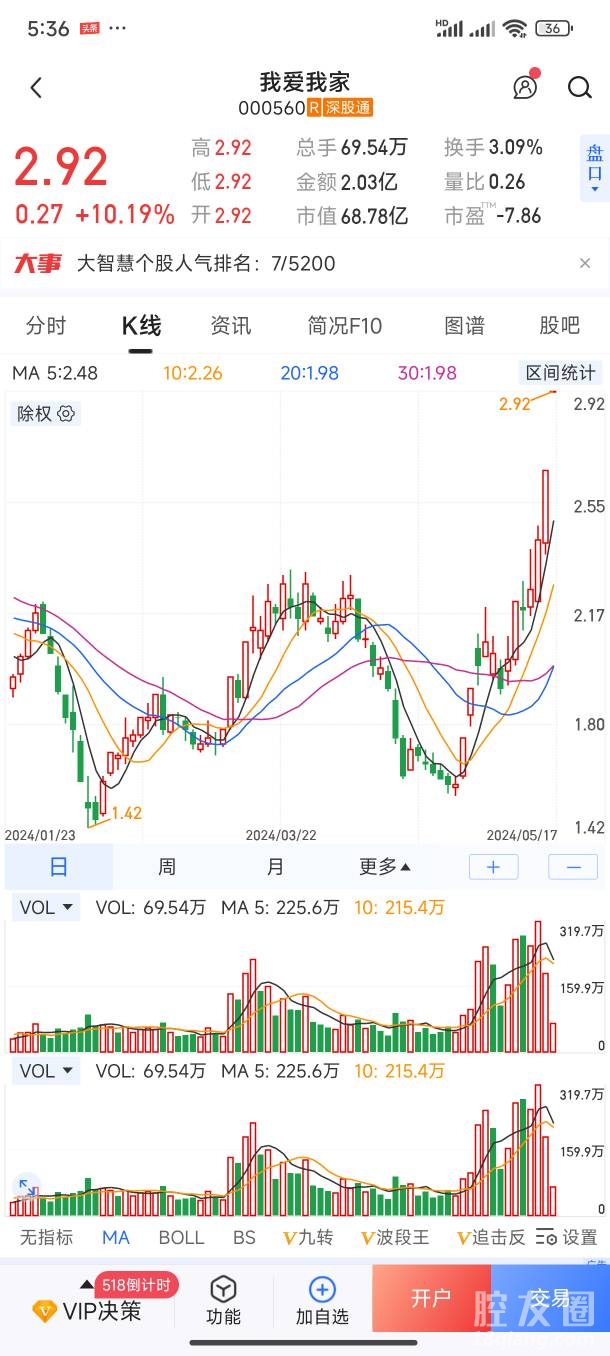Select the 月 monthly K-line period

point(275,867)
